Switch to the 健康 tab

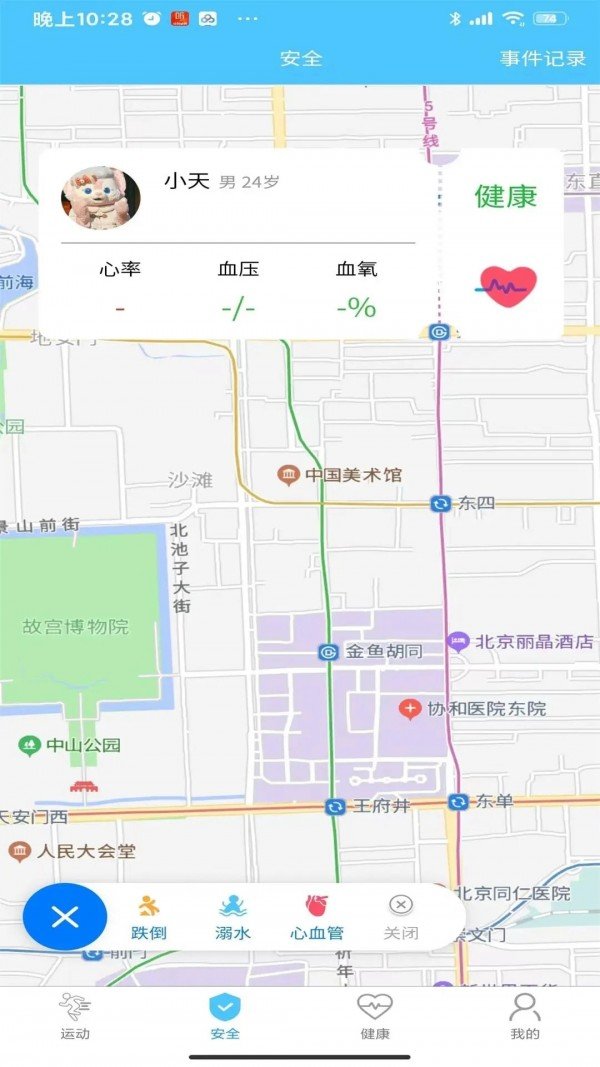[x=375, y=1016]
